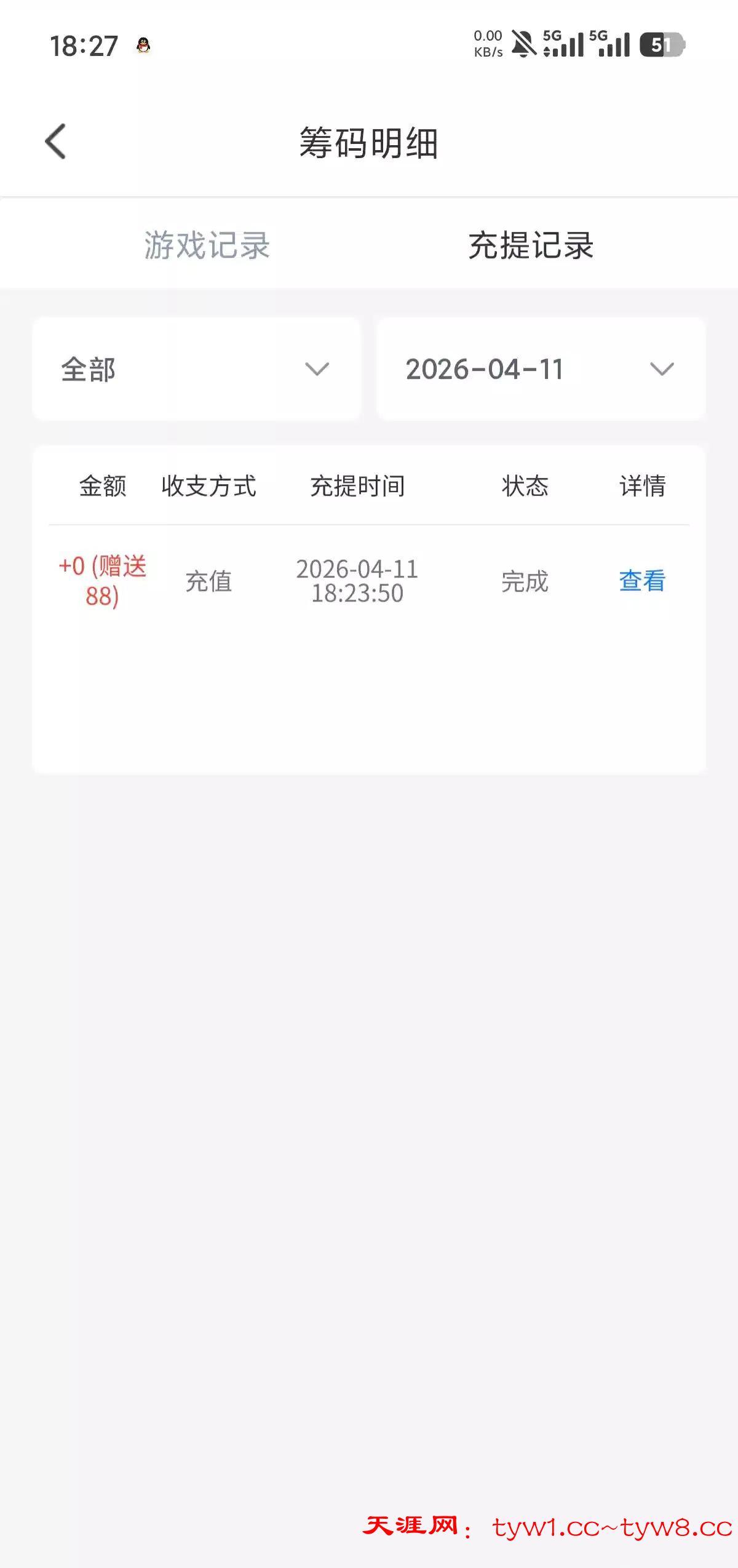Switch to the 游戏记录 tab
The image size is (738, 1568).
pos(207,245)
